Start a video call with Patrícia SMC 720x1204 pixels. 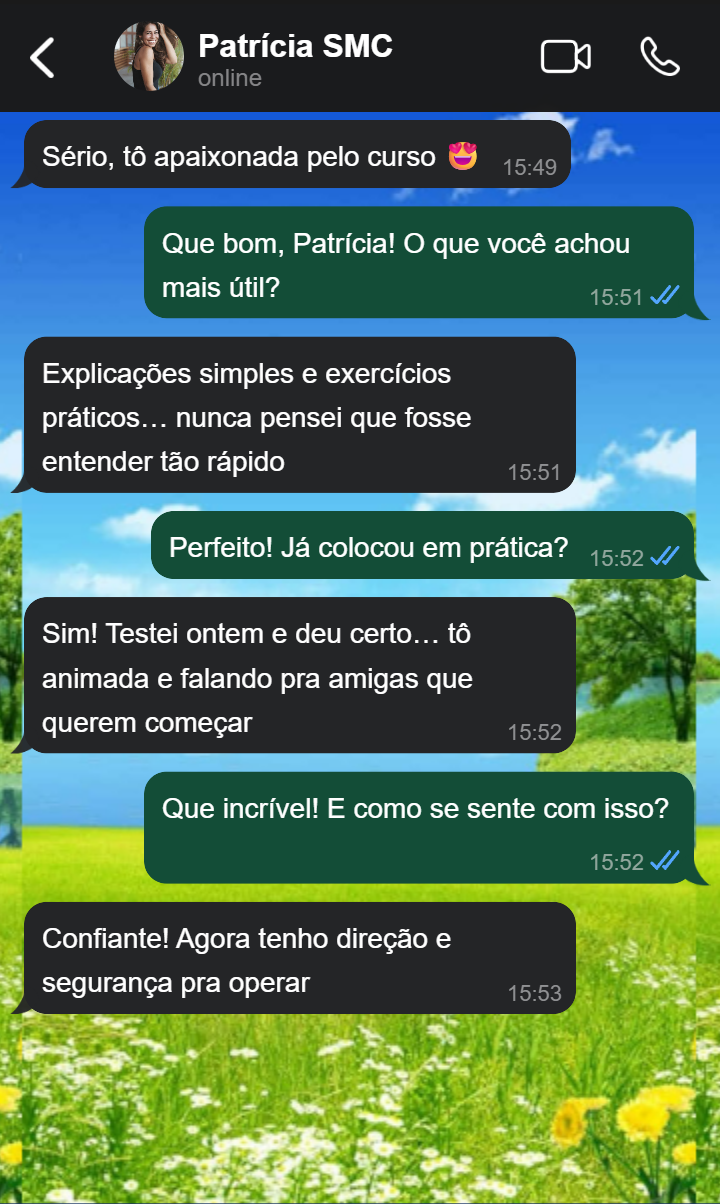[x=565, y=56]
